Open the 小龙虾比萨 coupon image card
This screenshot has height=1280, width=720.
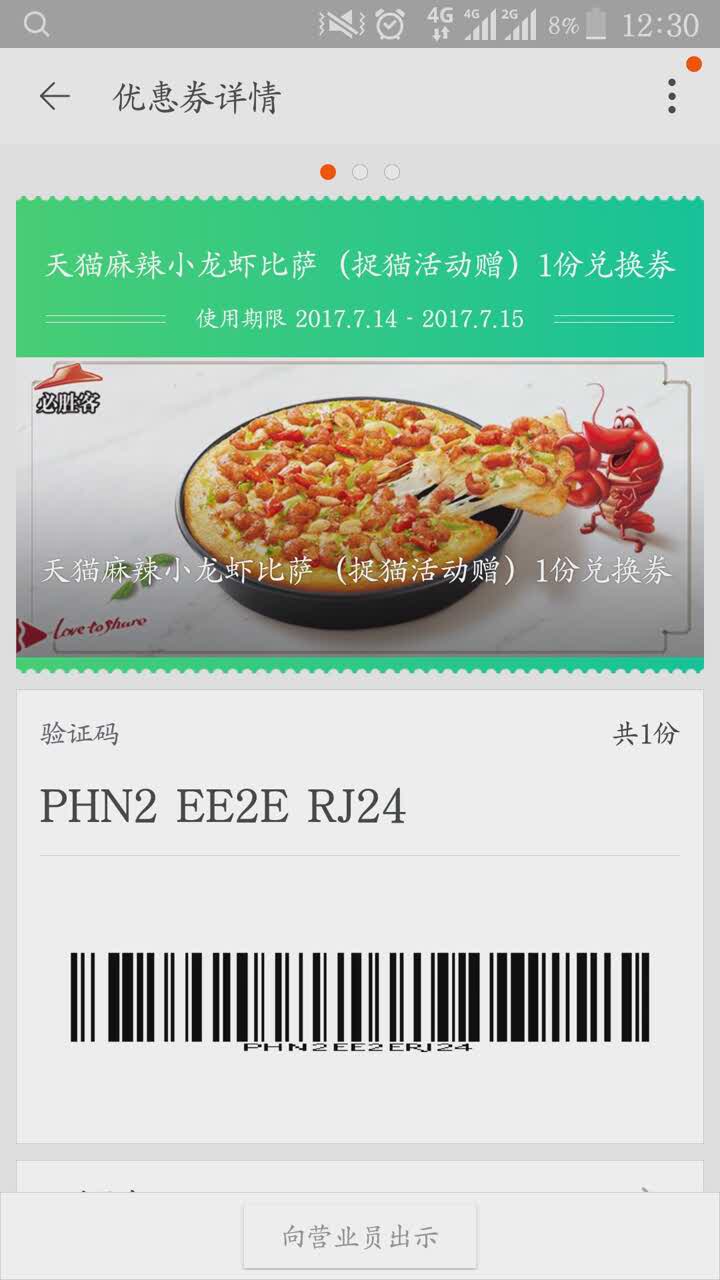[360, 510]
